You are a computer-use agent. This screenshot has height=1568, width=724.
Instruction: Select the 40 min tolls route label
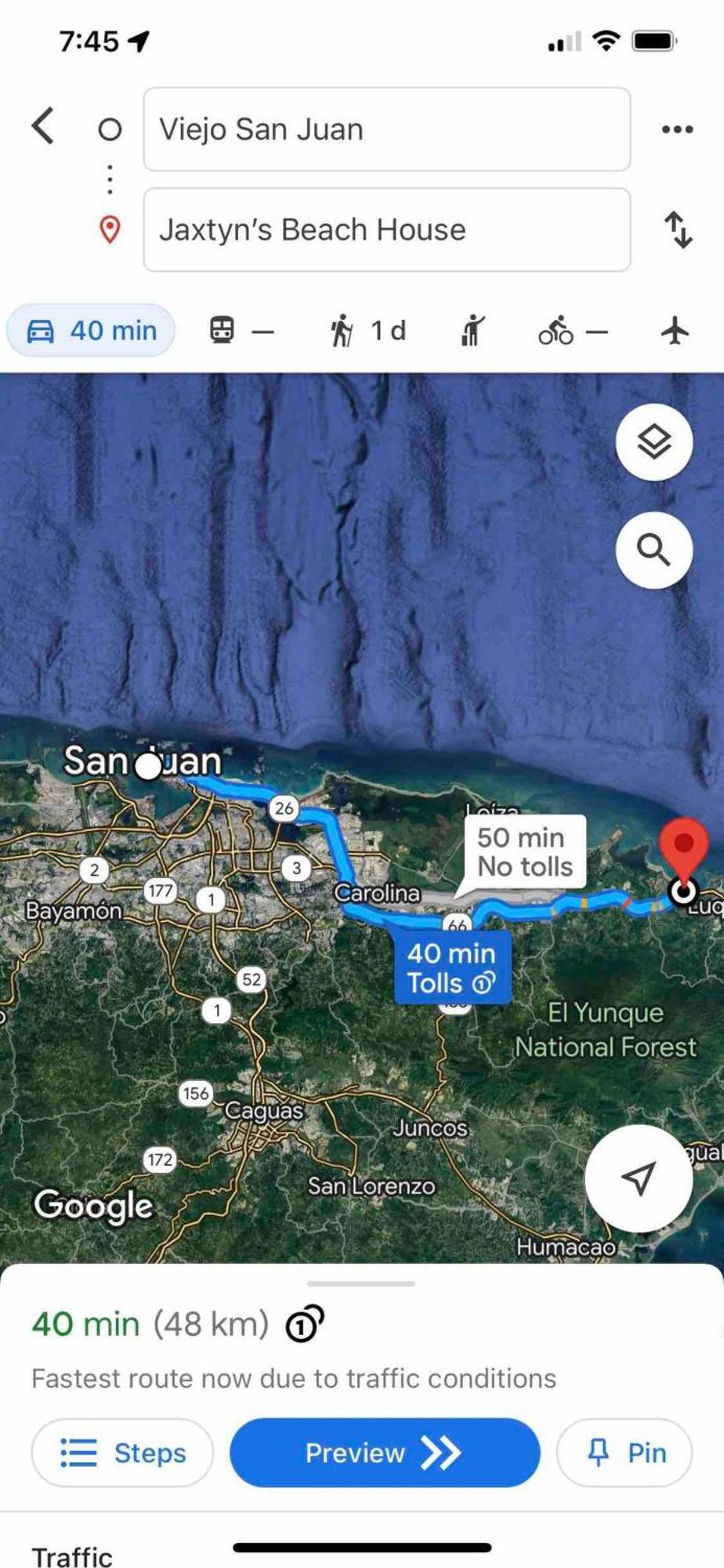[x=452, y=968]
